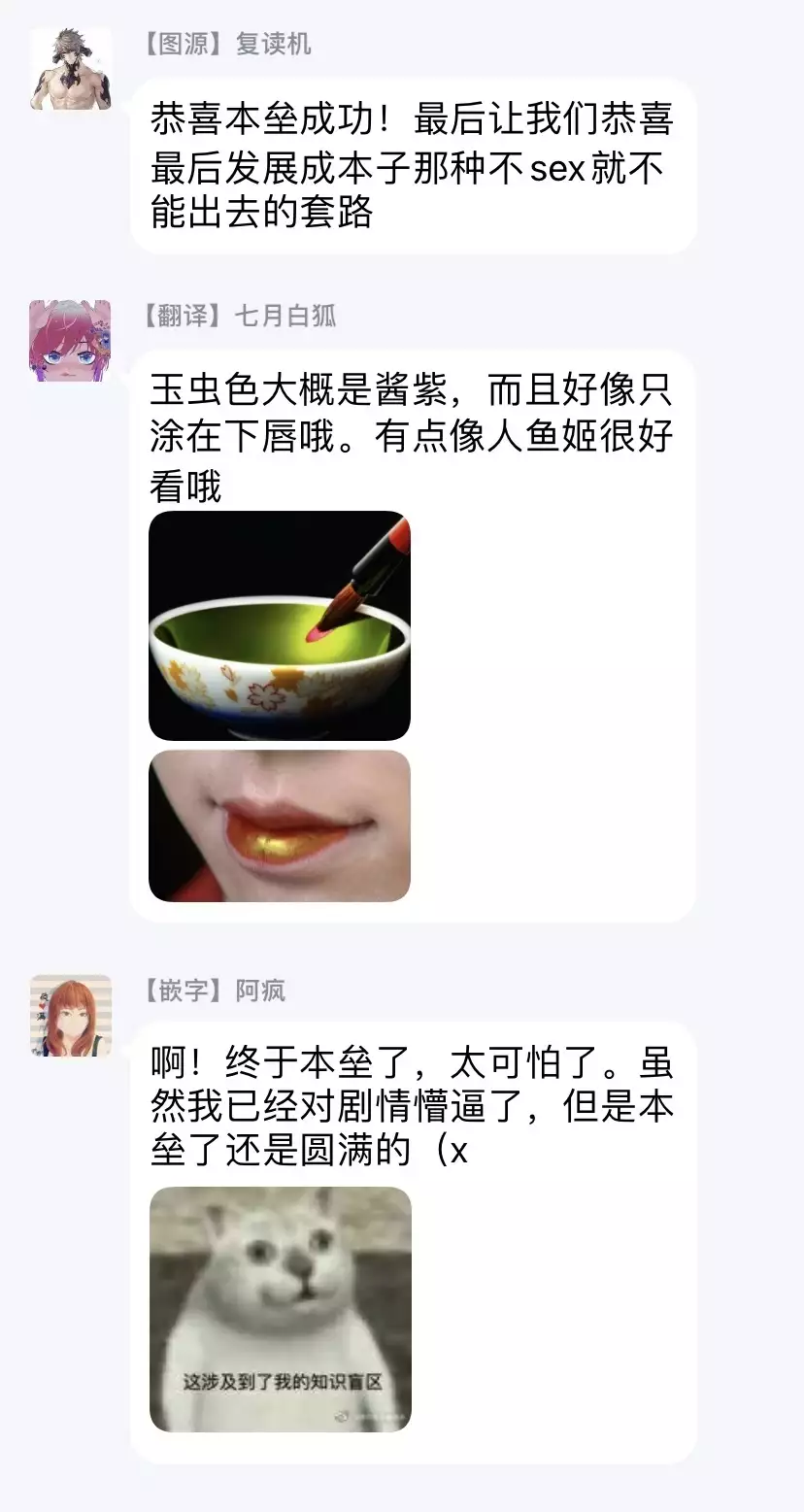Open 复读机's profile avatar
The height and width of the screenshot is (1512, 804).
(70, 69)
